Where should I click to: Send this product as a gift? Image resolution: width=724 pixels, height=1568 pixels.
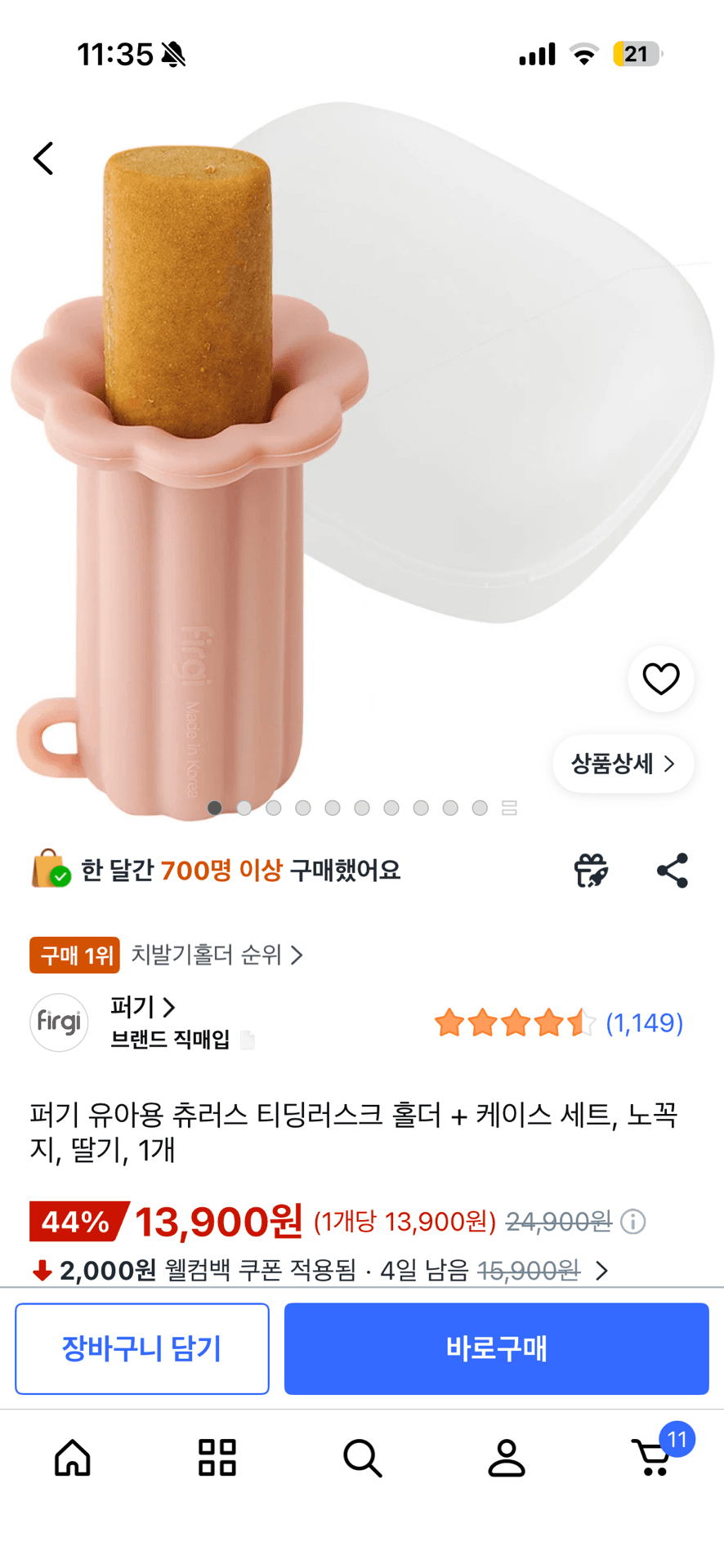tap(591, 871)
